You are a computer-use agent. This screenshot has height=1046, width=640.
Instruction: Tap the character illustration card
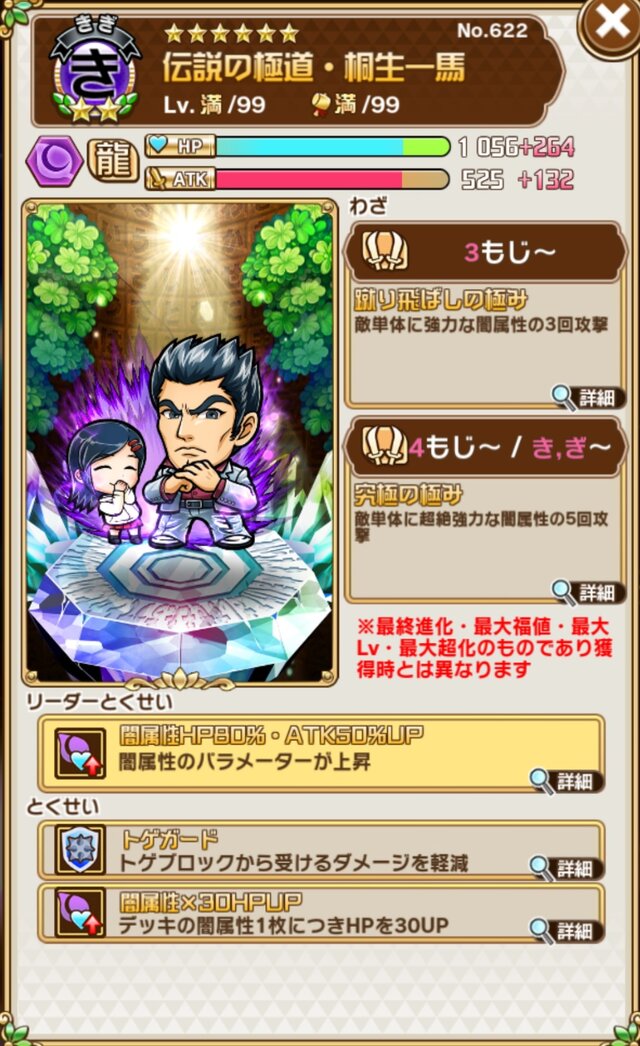[181, 441]
